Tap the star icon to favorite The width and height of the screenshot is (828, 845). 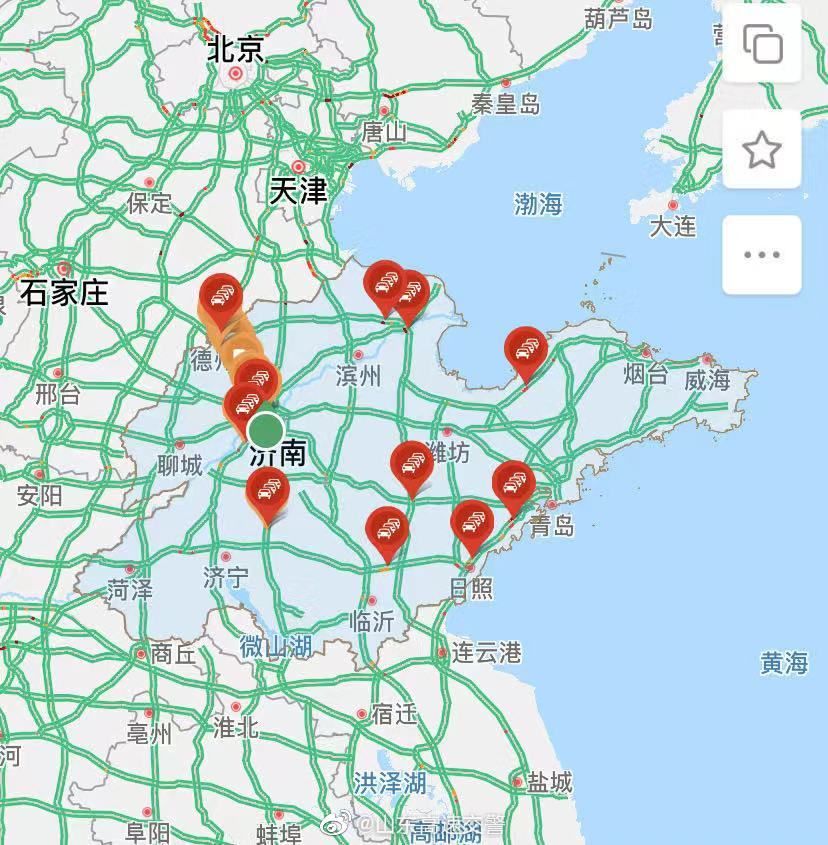pos(762,150)
